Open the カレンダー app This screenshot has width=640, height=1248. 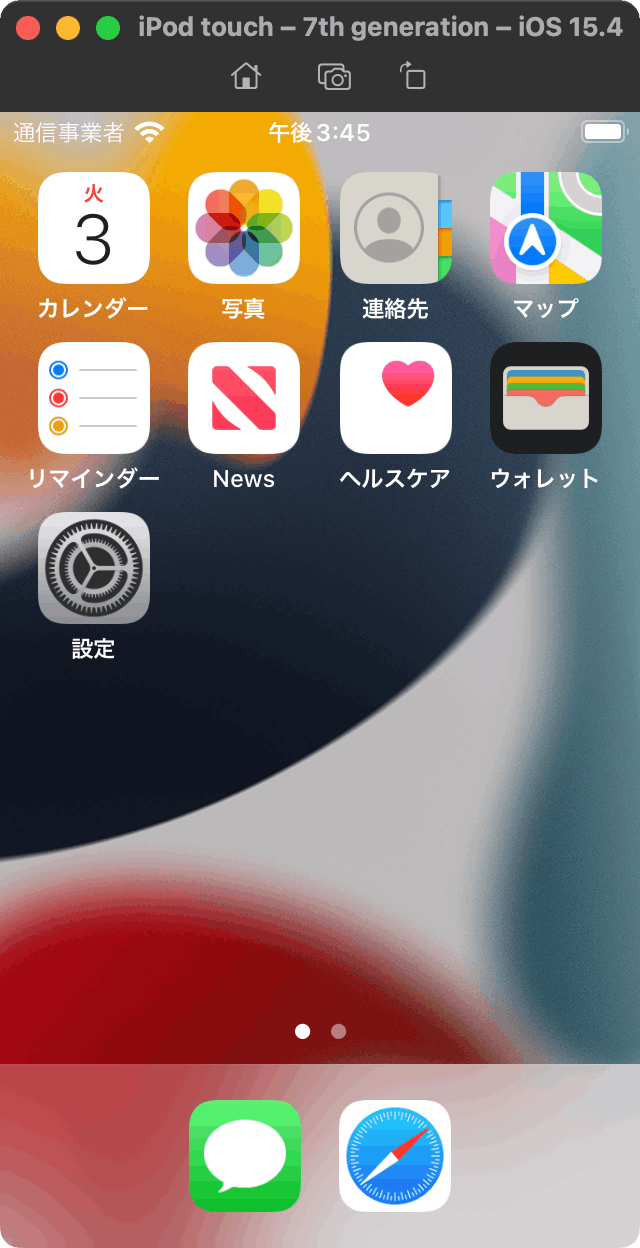(94, 228)
